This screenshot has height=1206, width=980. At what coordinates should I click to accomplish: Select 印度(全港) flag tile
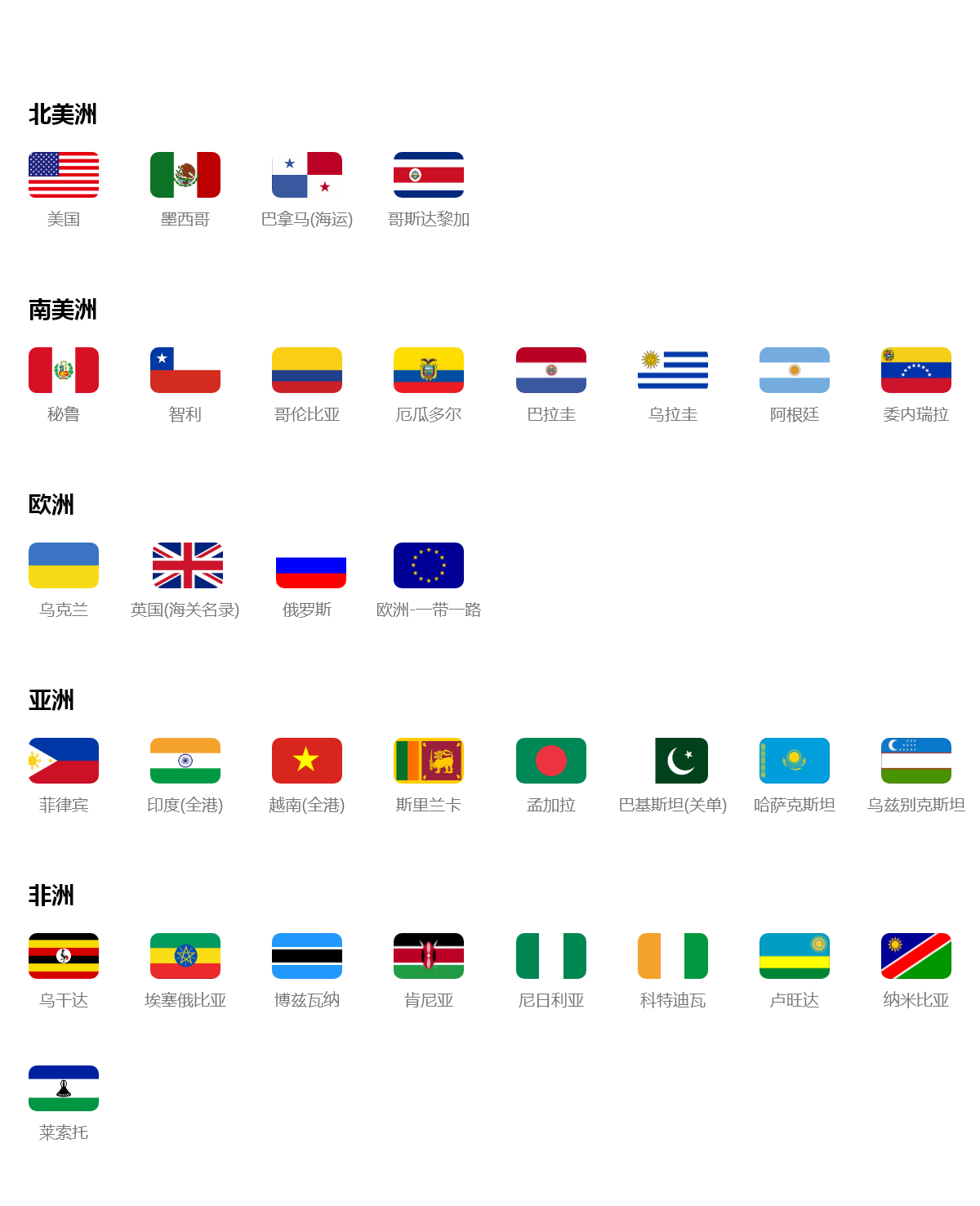point(185,761)
